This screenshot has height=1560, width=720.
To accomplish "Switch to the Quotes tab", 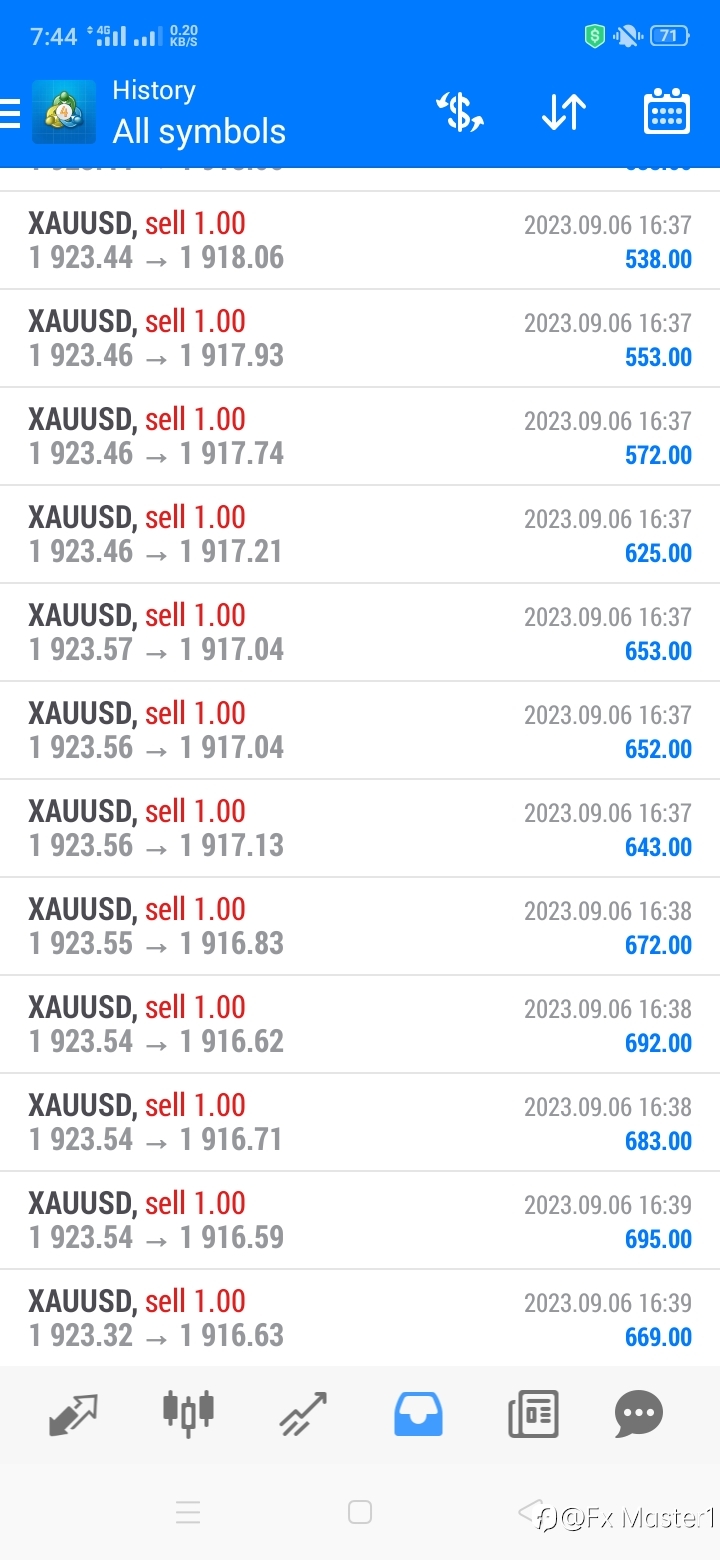I will click(x=74, y=1414).
